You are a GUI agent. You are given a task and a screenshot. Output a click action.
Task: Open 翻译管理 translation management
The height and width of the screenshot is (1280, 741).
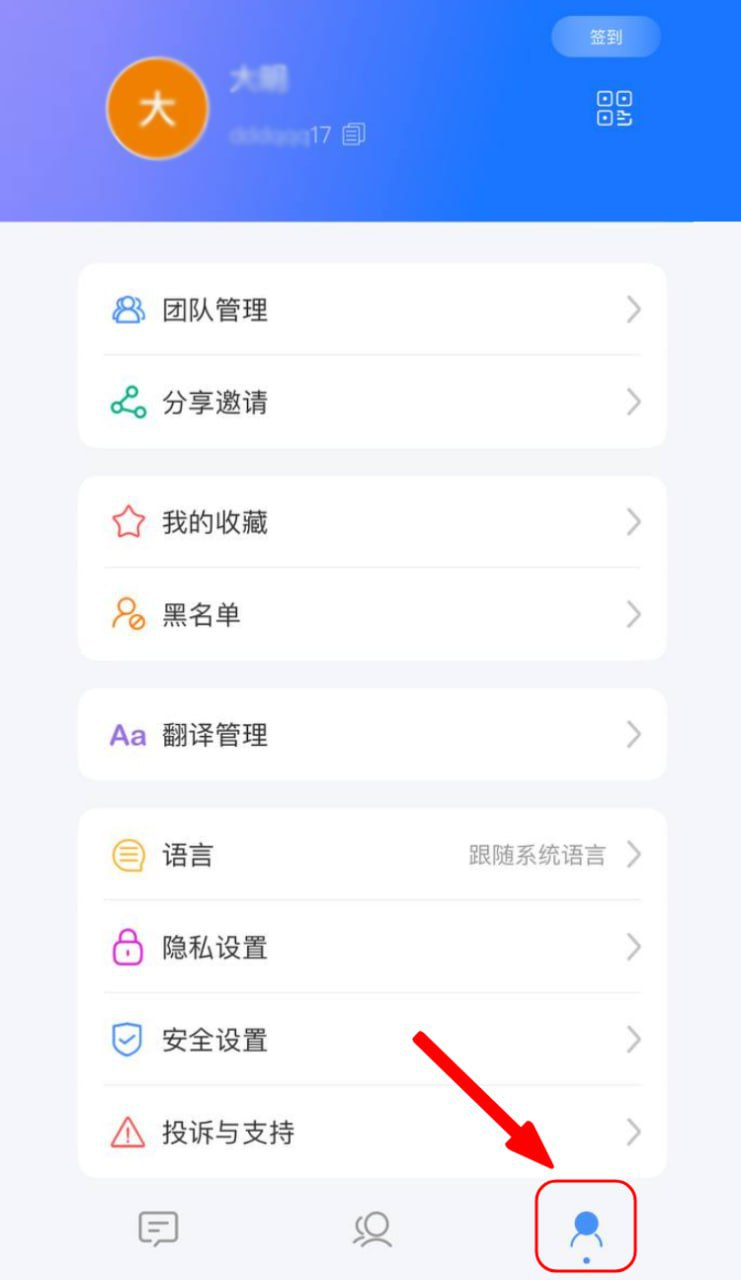(x=372, y=735)
